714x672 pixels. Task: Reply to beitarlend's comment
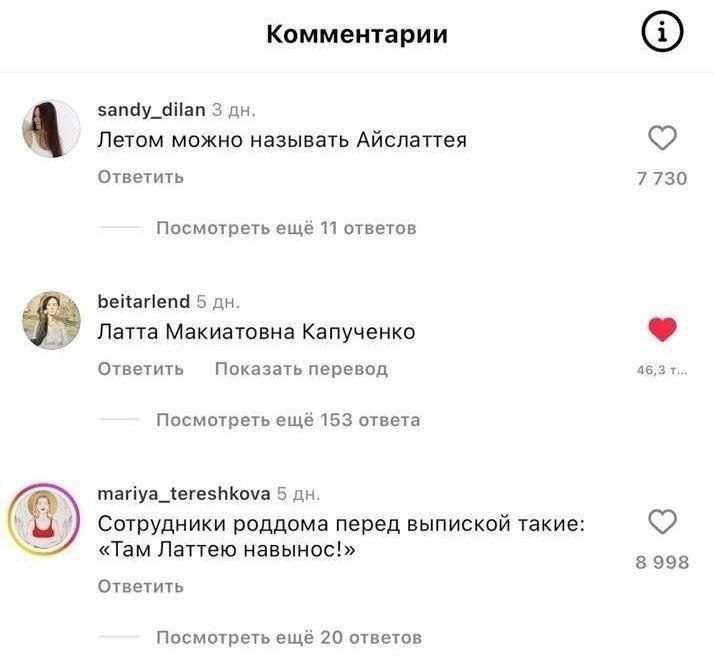point(140,369)
